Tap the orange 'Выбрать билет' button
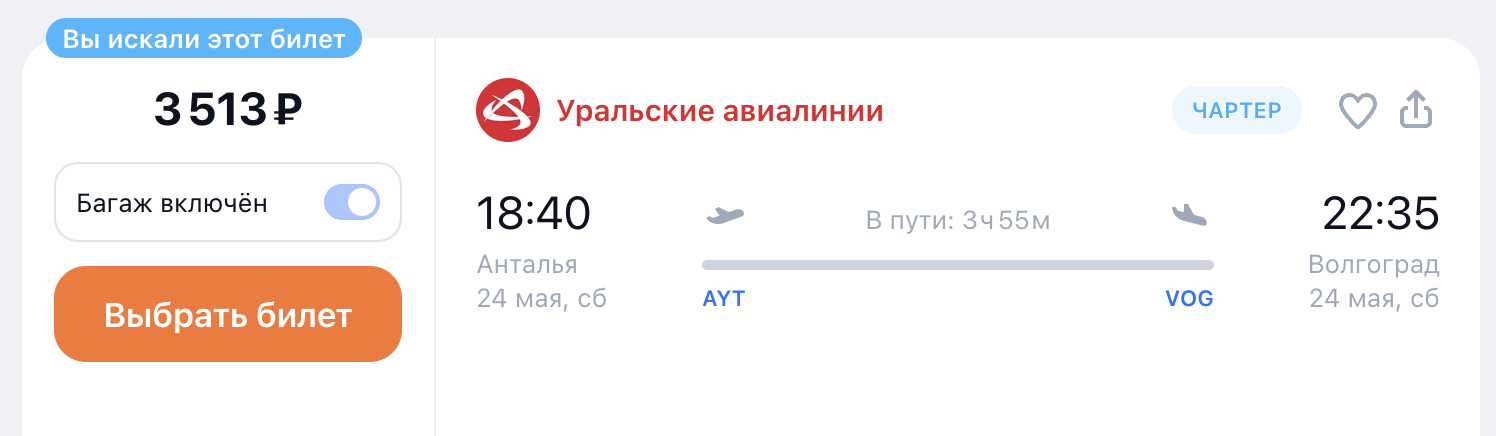 228,314
